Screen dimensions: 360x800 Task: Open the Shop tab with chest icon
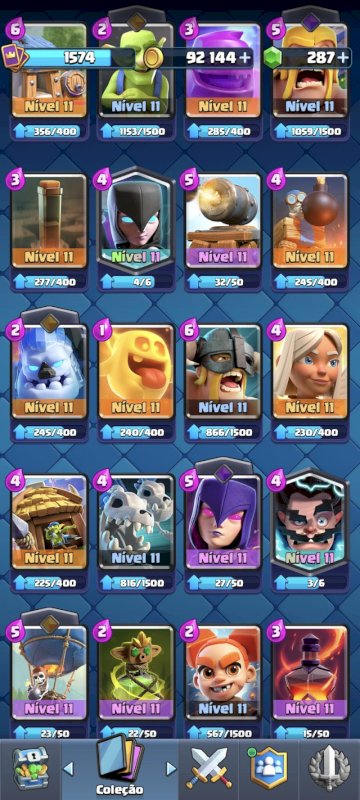point(30,768)
